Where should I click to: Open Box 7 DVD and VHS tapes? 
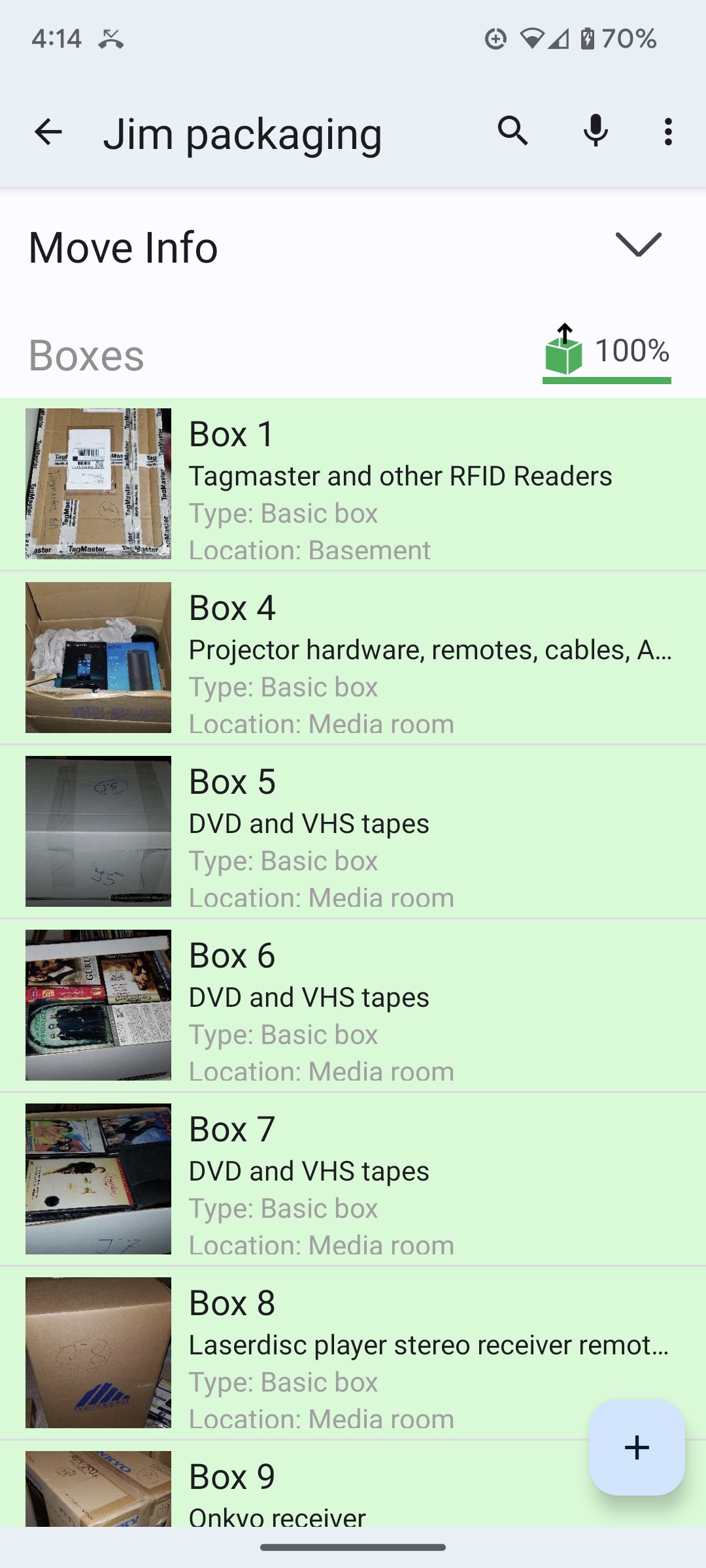(353, 1179)
